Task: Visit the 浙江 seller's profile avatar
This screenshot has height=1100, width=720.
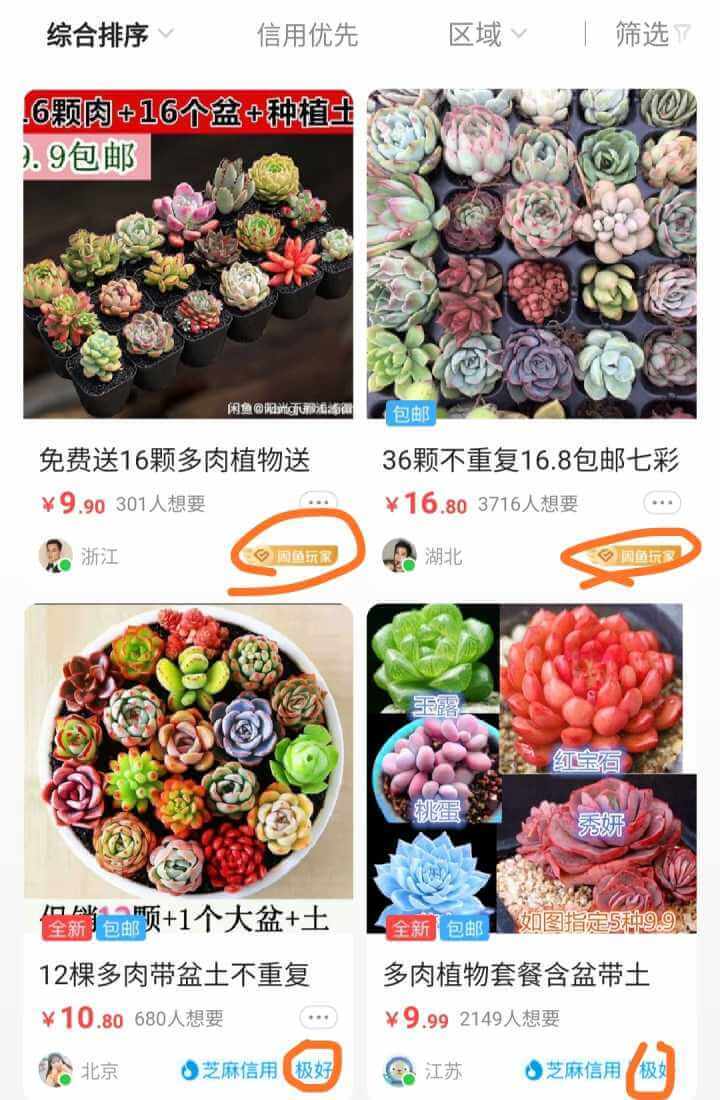Action: pyautogui.click(x=55, y=555)
